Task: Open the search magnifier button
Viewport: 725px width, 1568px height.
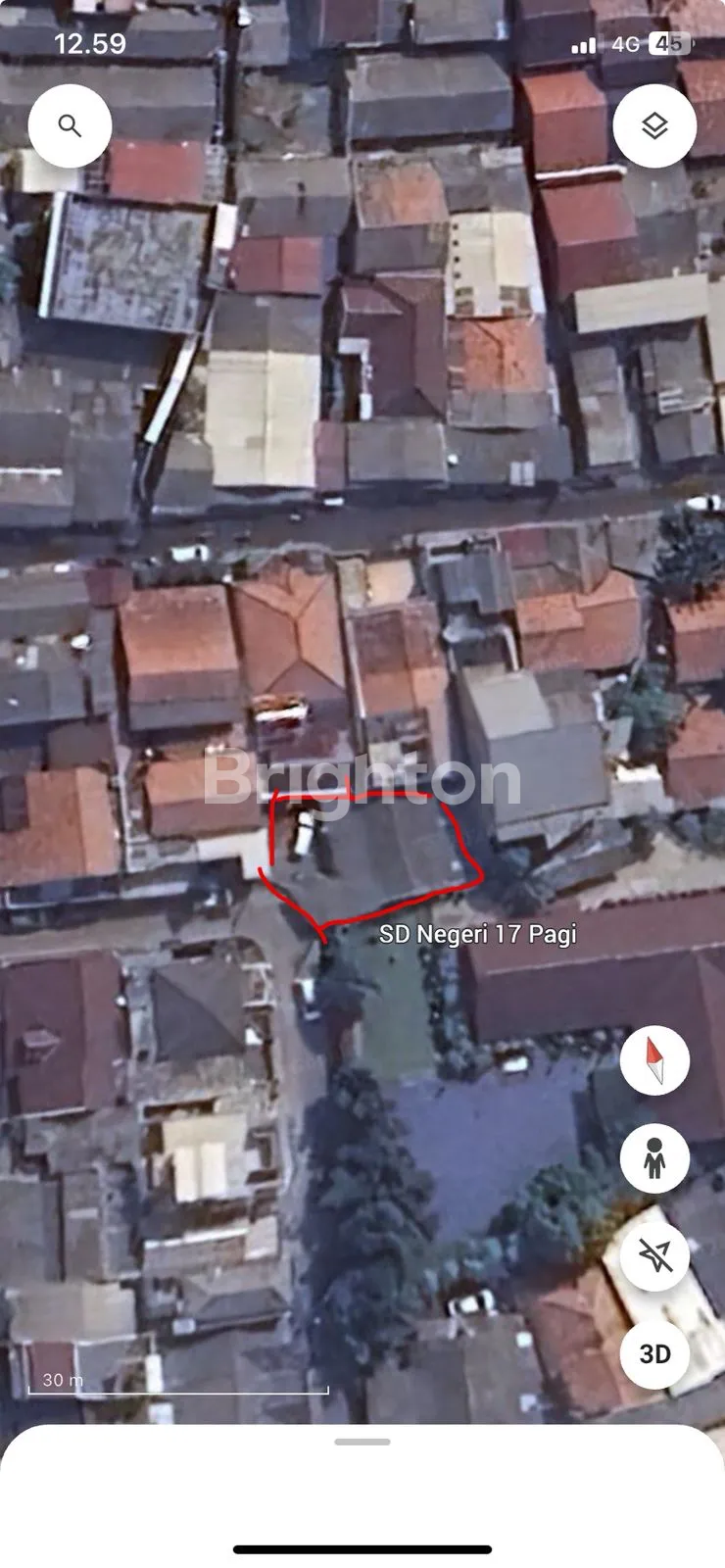Action: (x=70, y=126)
